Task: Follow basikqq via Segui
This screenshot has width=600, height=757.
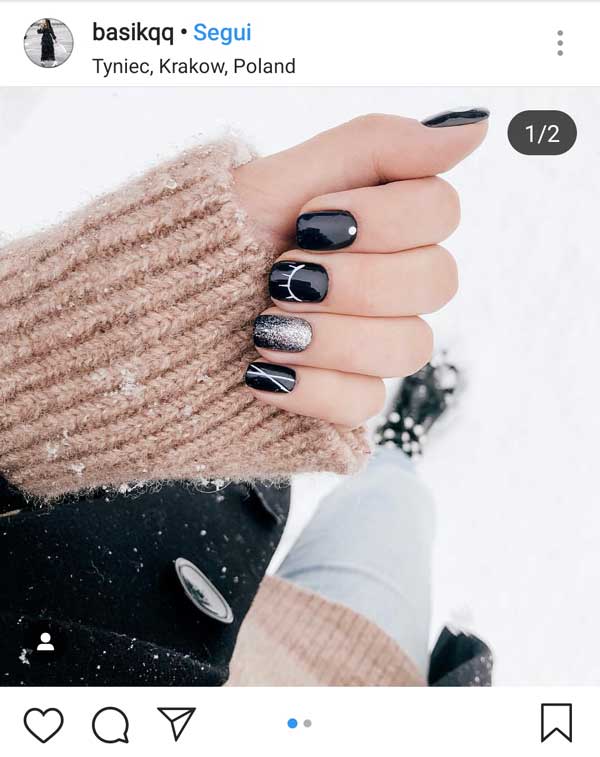Action: 222,32
